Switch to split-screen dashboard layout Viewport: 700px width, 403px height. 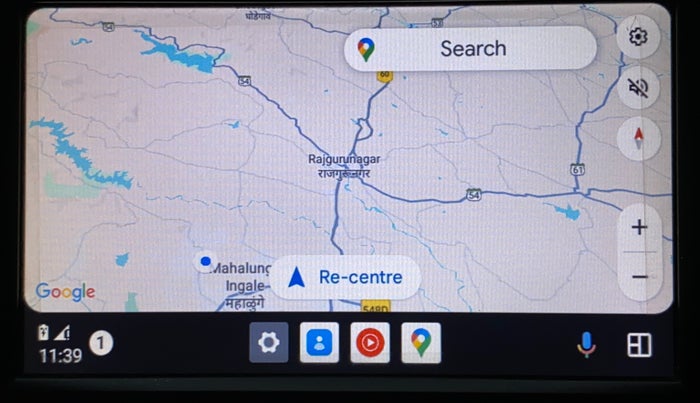click(x=639, y=345)
